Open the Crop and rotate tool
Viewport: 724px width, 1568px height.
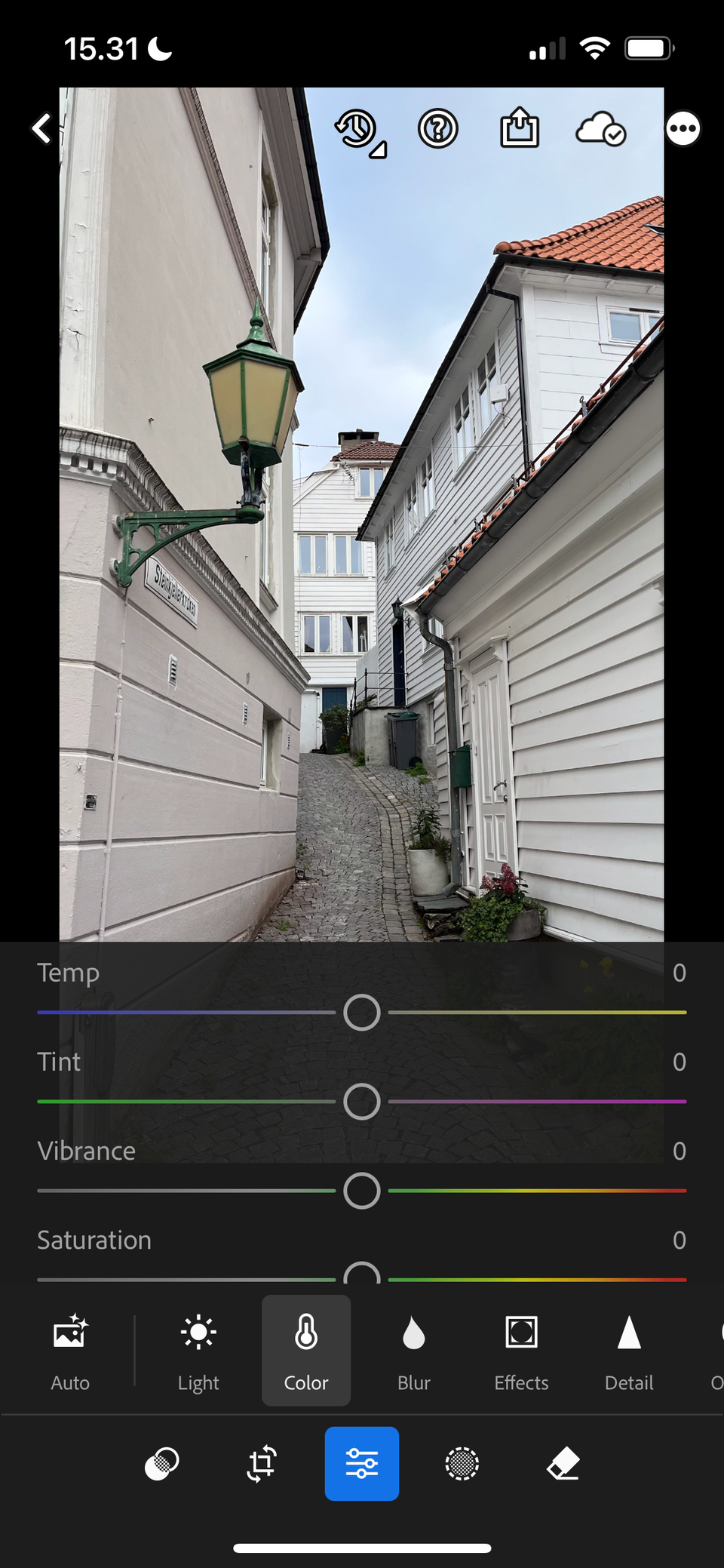pos(261,1464)
